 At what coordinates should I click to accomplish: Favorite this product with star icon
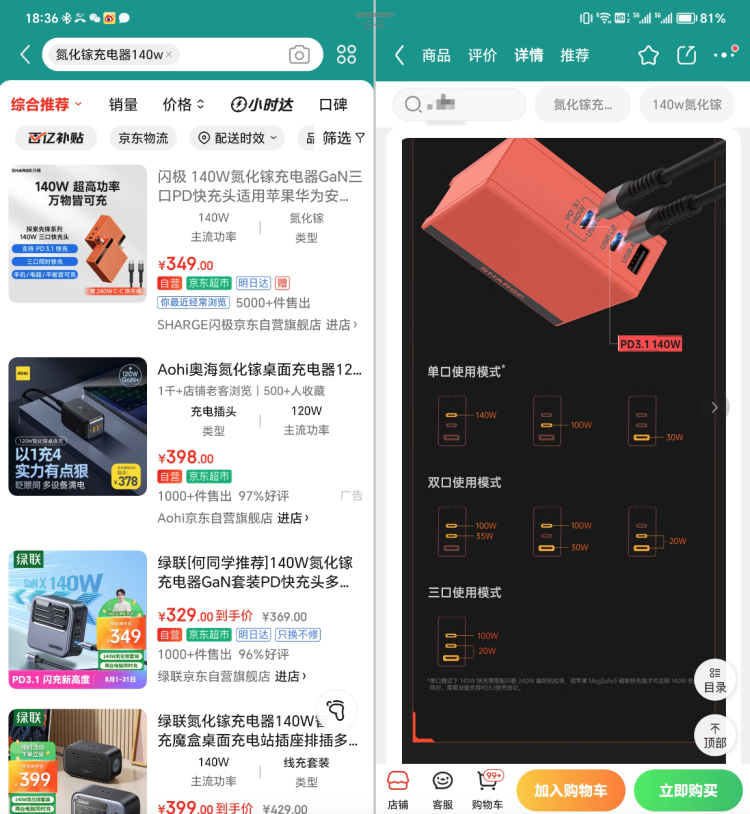click(649, 55)
